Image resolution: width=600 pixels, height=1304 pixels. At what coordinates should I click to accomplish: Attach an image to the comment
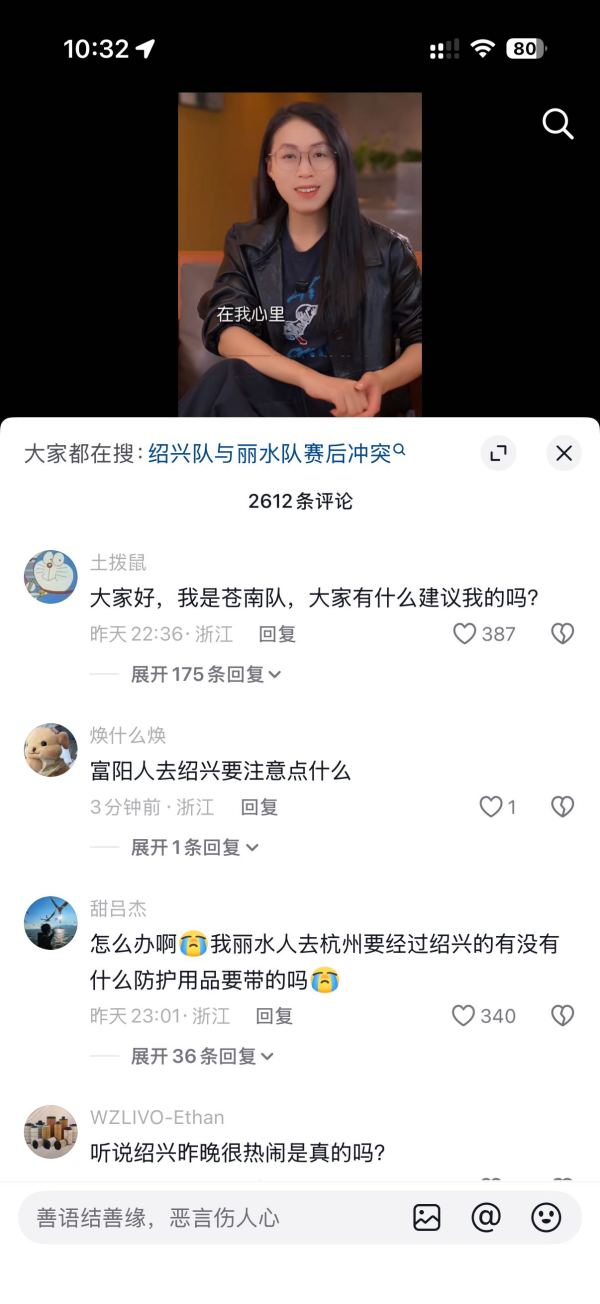[x=427, y=1217]
